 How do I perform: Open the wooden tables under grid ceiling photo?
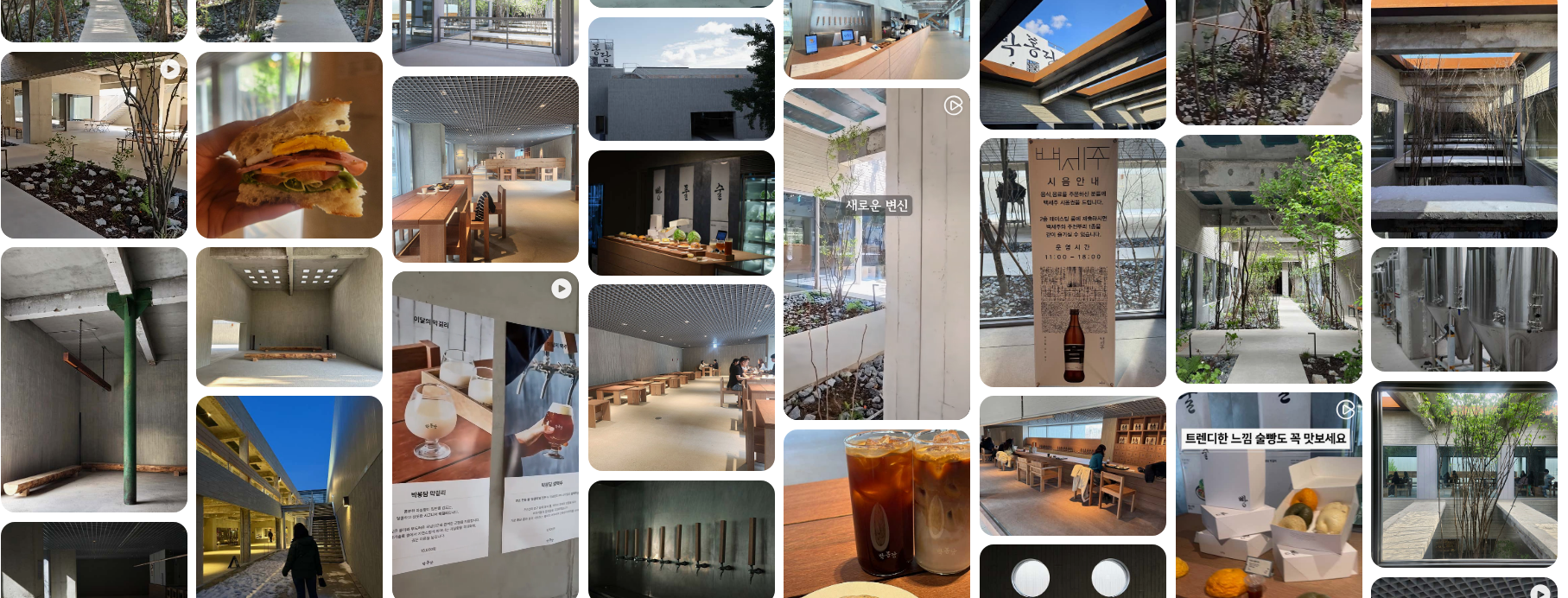tap(485, 169)
